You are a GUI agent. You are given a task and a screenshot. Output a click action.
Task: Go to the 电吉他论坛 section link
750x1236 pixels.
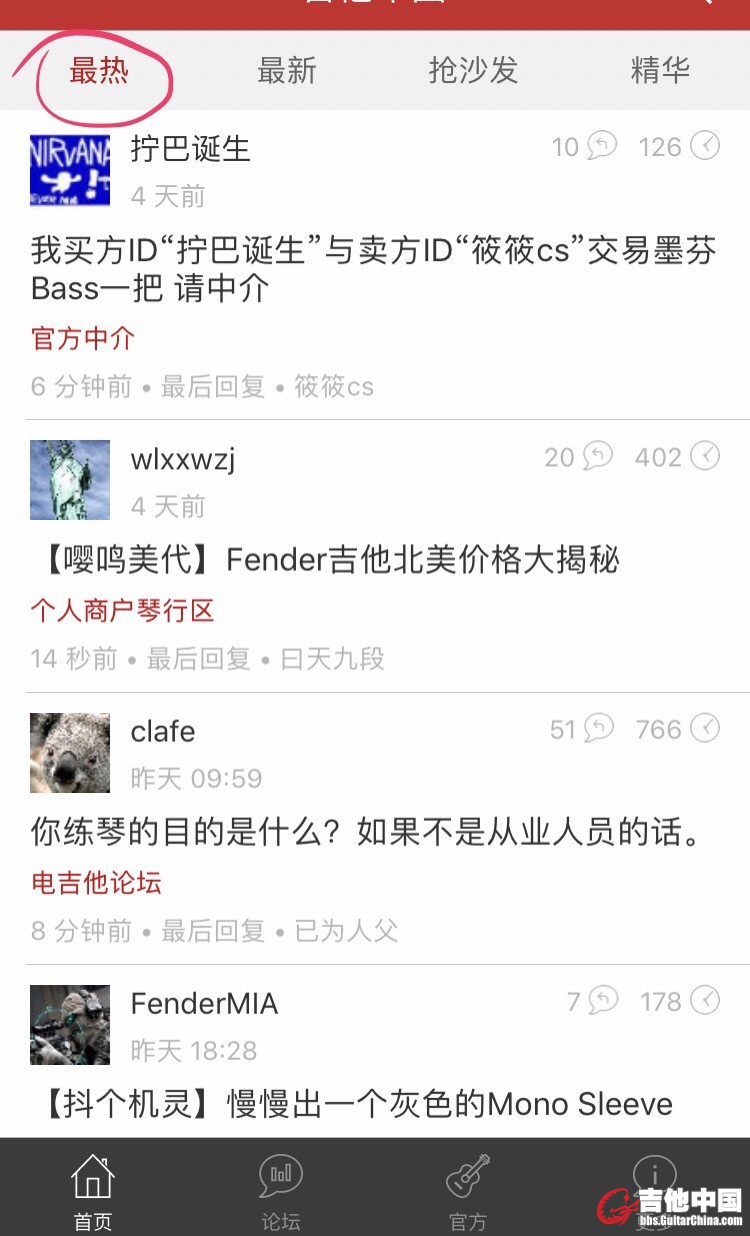click(x=96, y=883)
